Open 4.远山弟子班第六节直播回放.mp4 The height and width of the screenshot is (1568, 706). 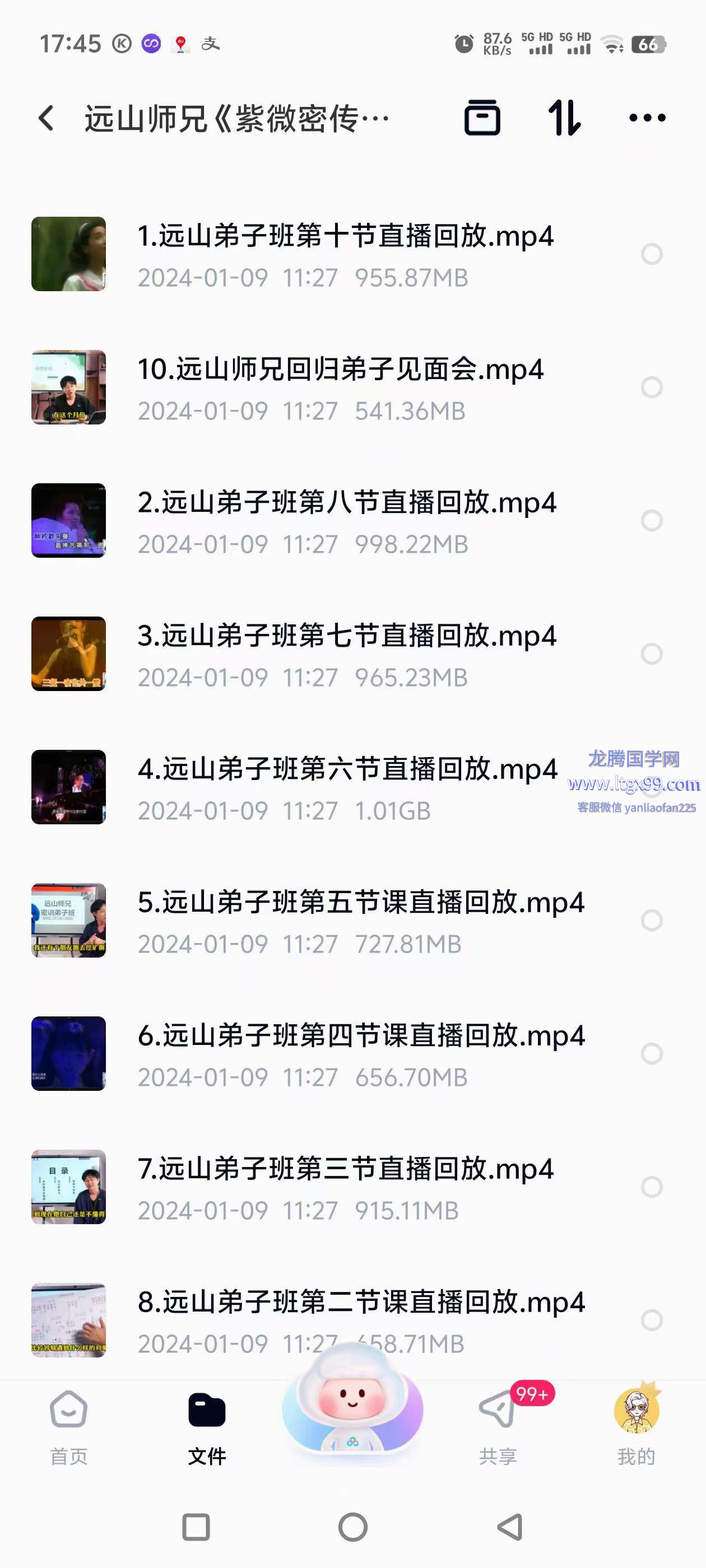[347, 769]
